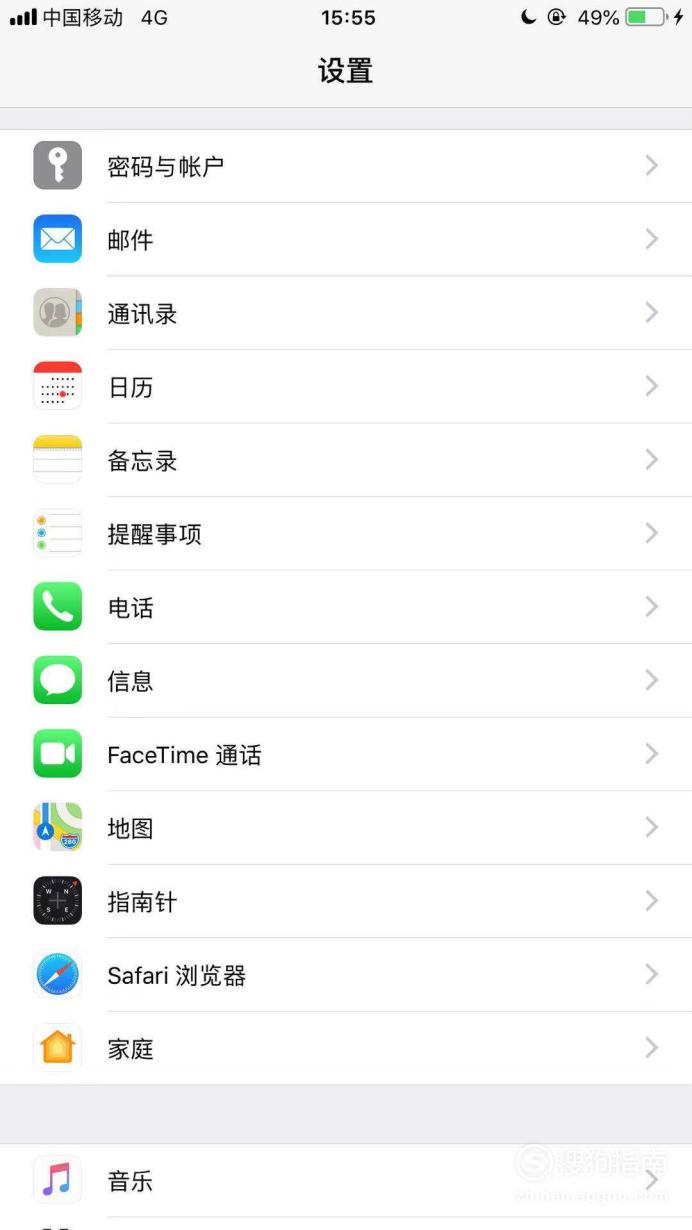Image resolution: width=692 pixels, height=1230 pixels.
Task: Open 音乐 settings
Action: (x=346, y=1181)
